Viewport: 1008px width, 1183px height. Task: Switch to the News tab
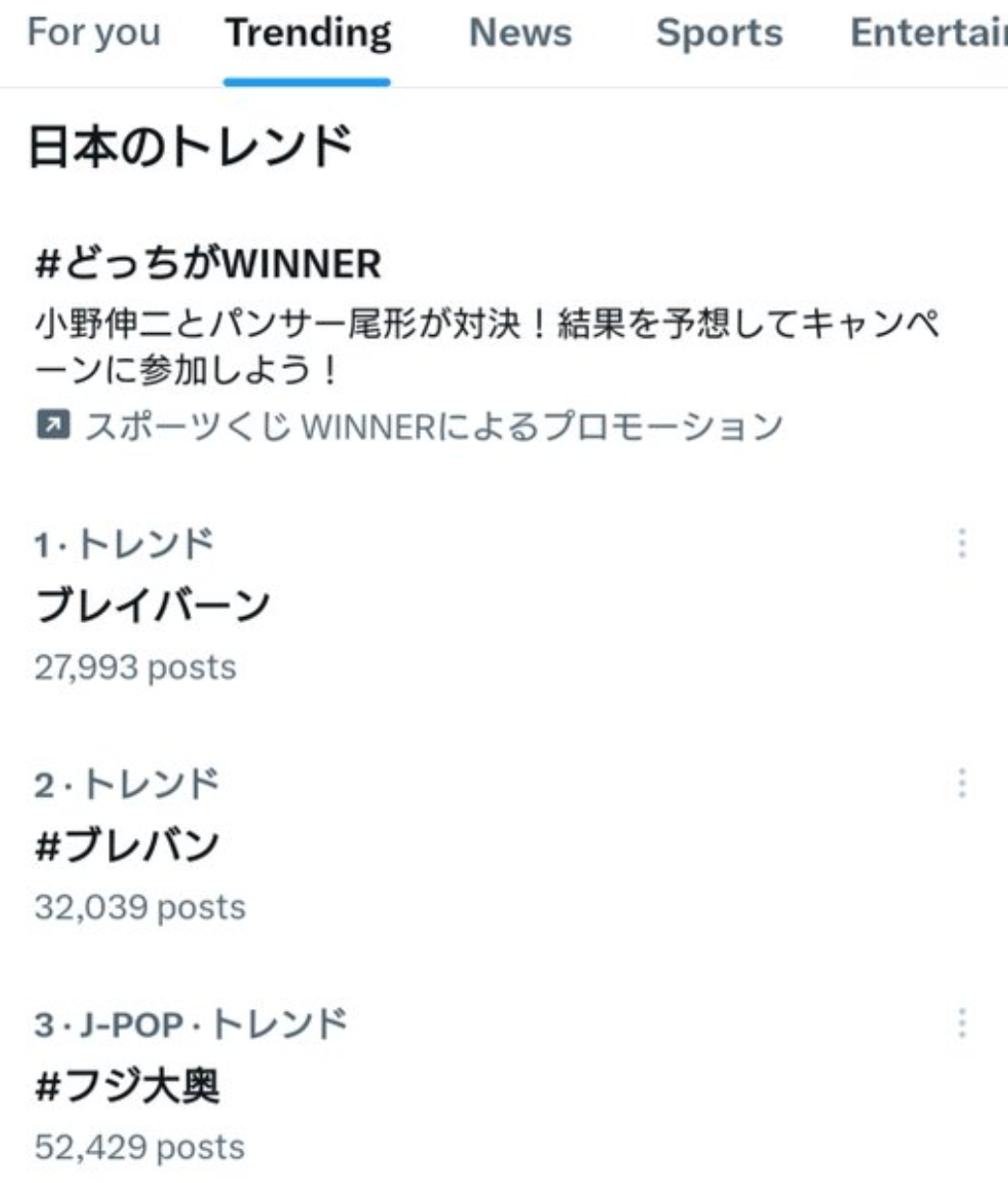pos(520,34)
